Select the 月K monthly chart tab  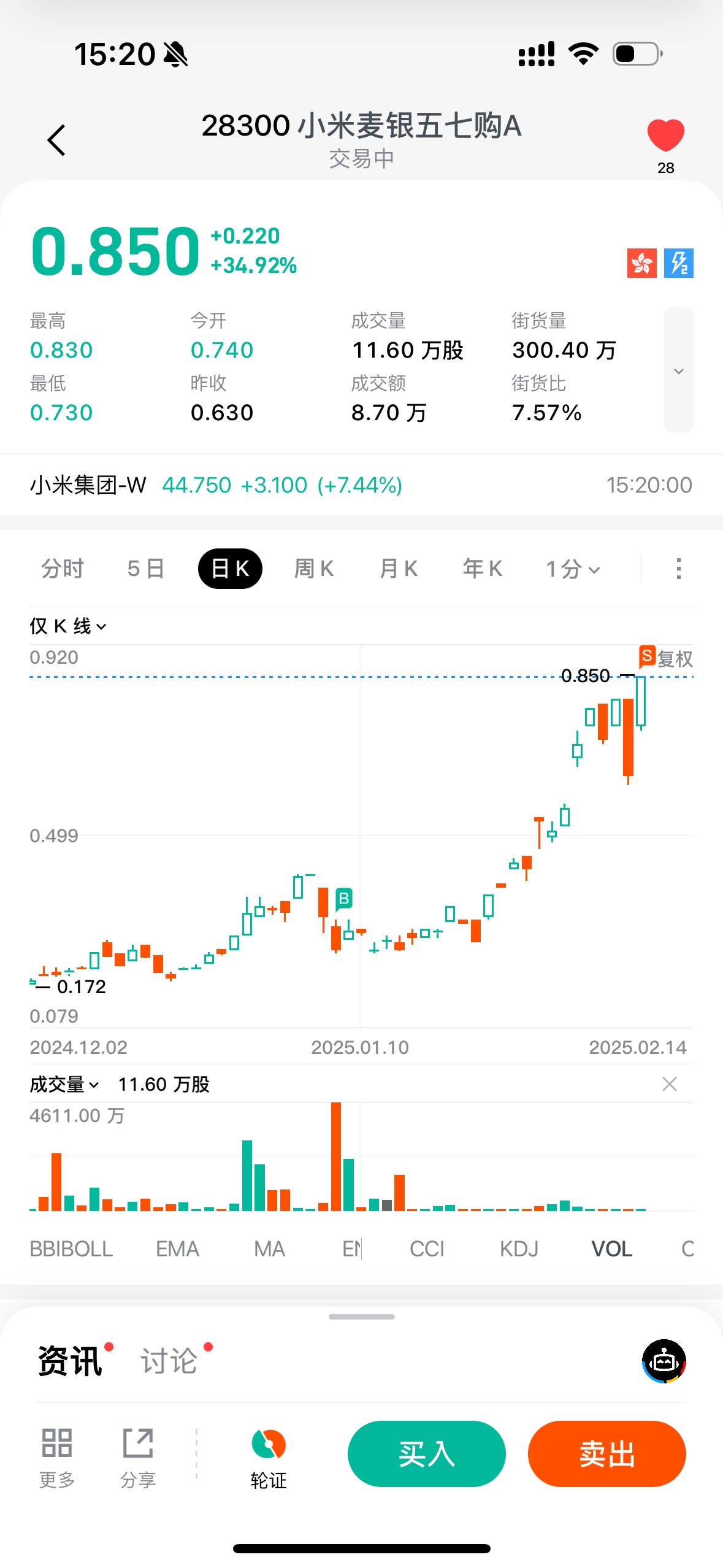coord(399,569)
